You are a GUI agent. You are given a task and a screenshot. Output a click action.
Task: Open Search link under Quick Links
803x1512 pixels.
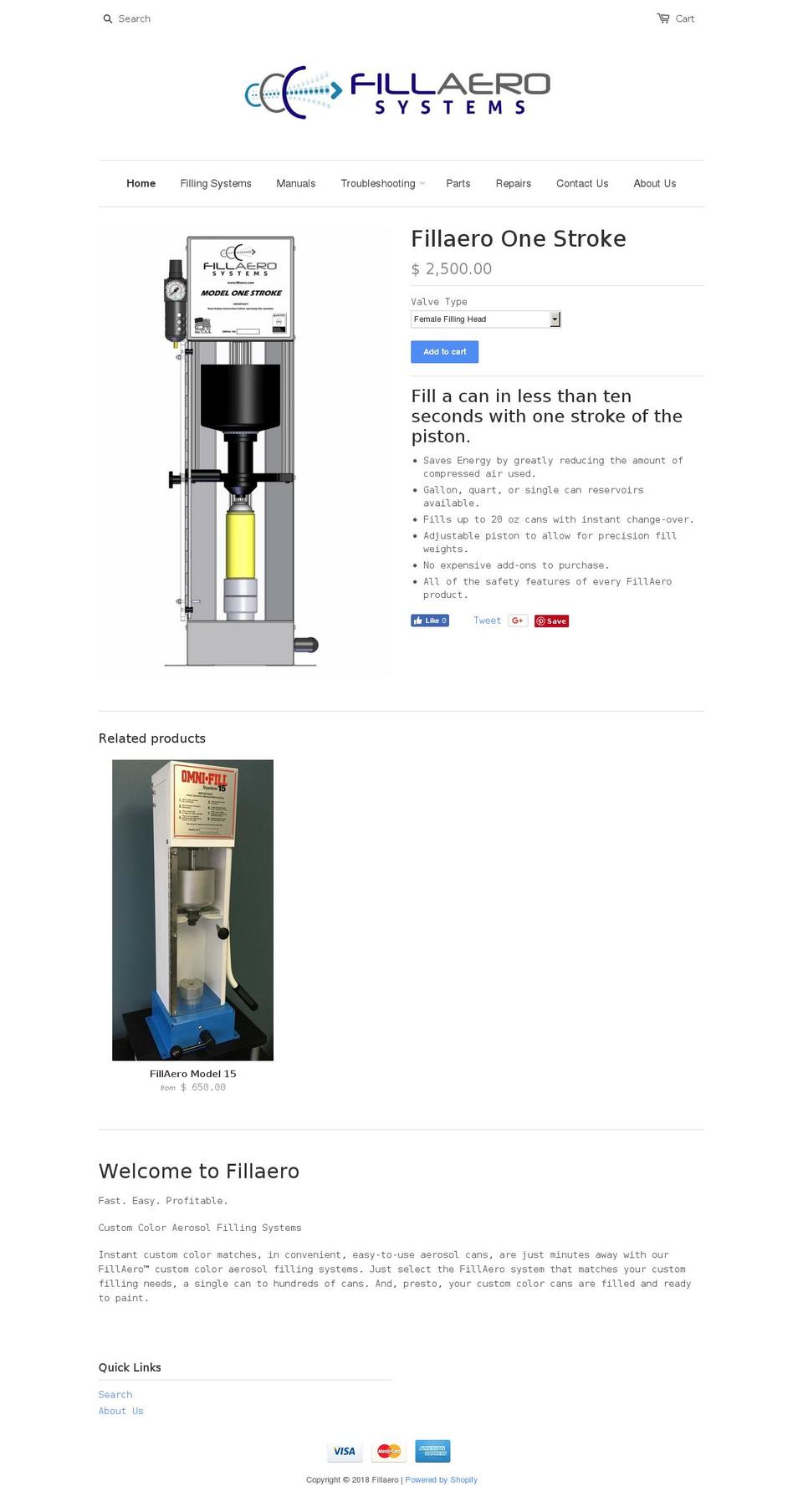click(115, 1394)
